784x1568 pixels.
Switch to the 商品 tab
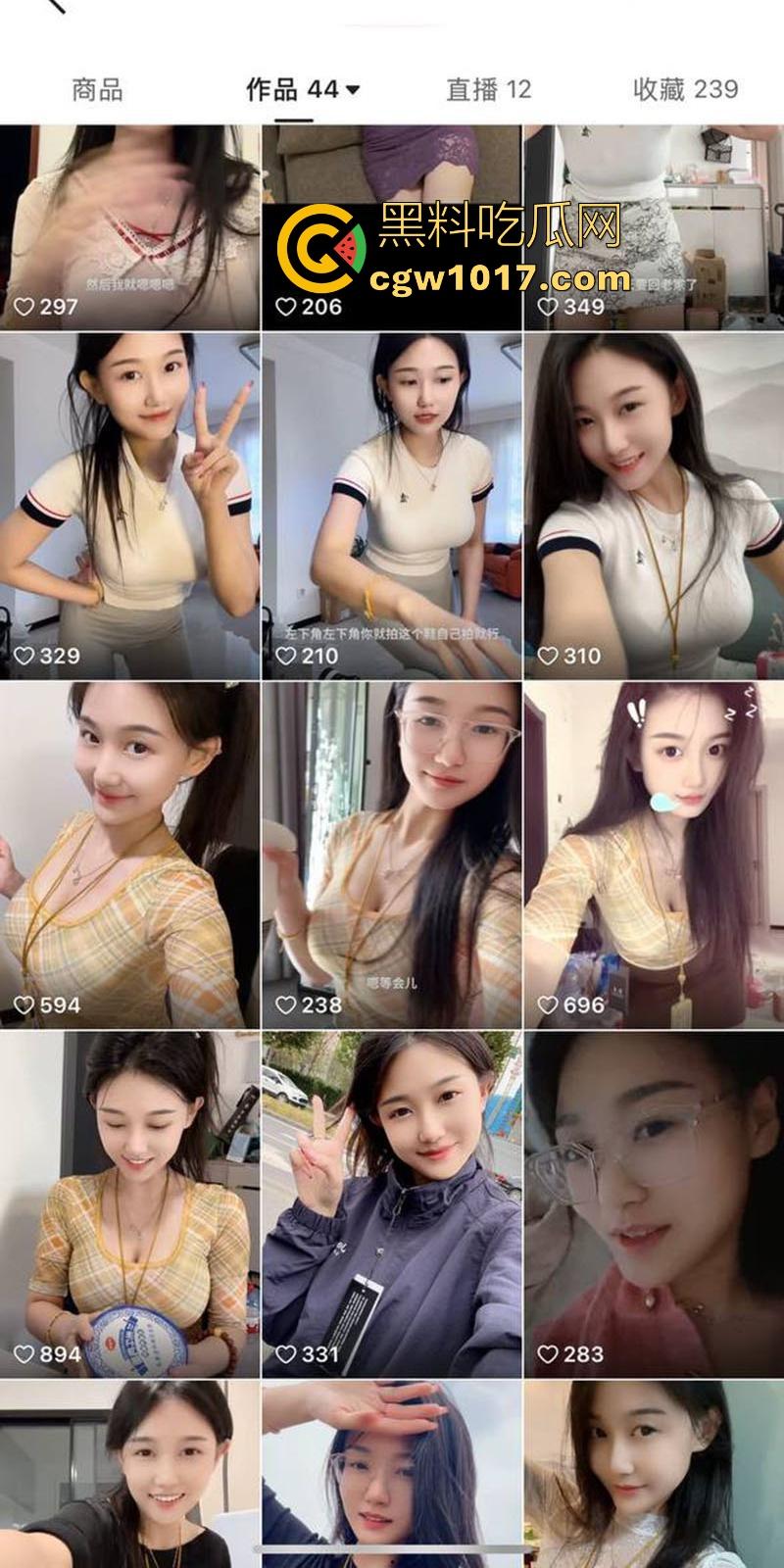coord(94,90)
